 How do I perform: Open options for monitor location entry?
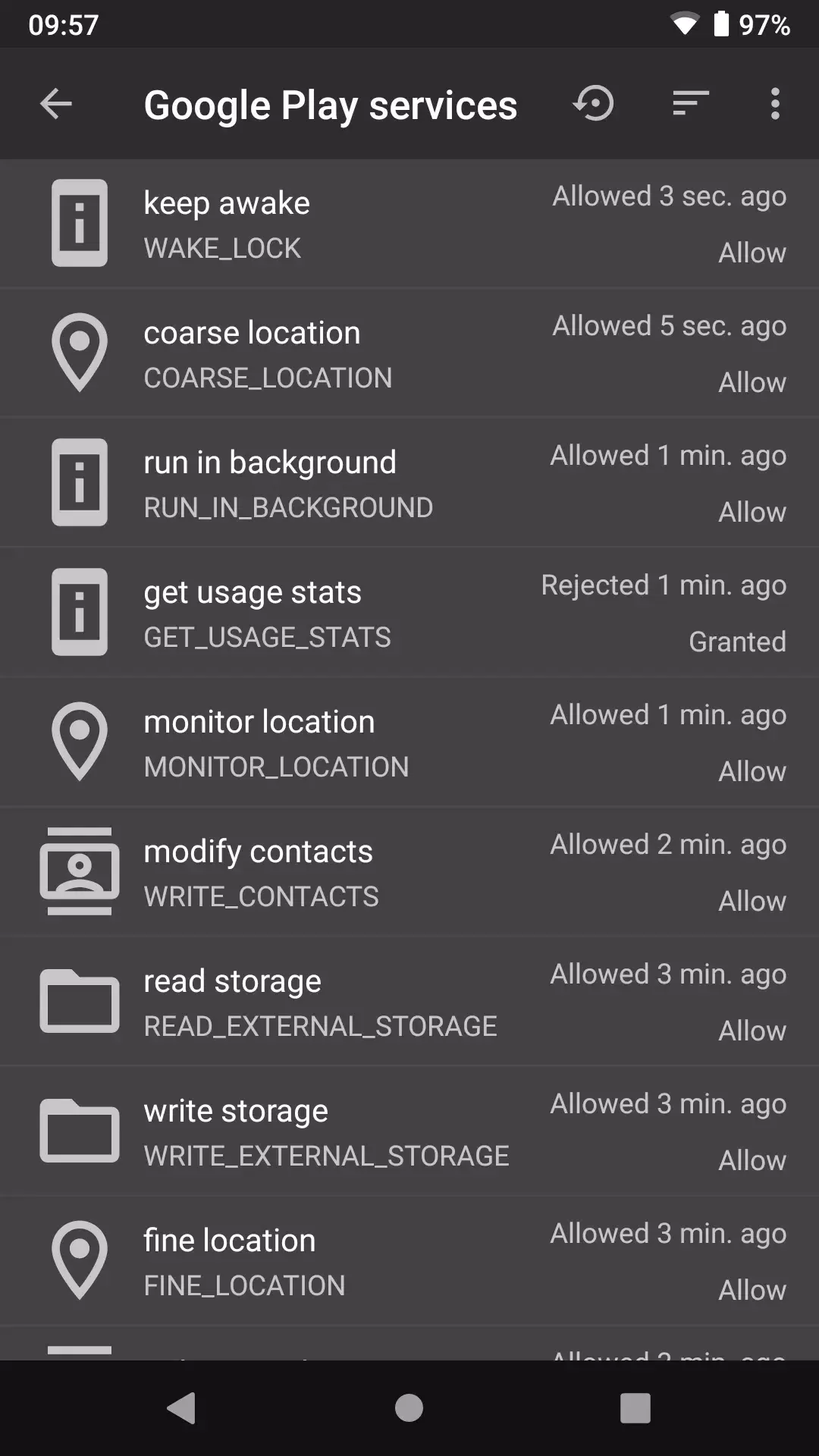coord(409,741)
